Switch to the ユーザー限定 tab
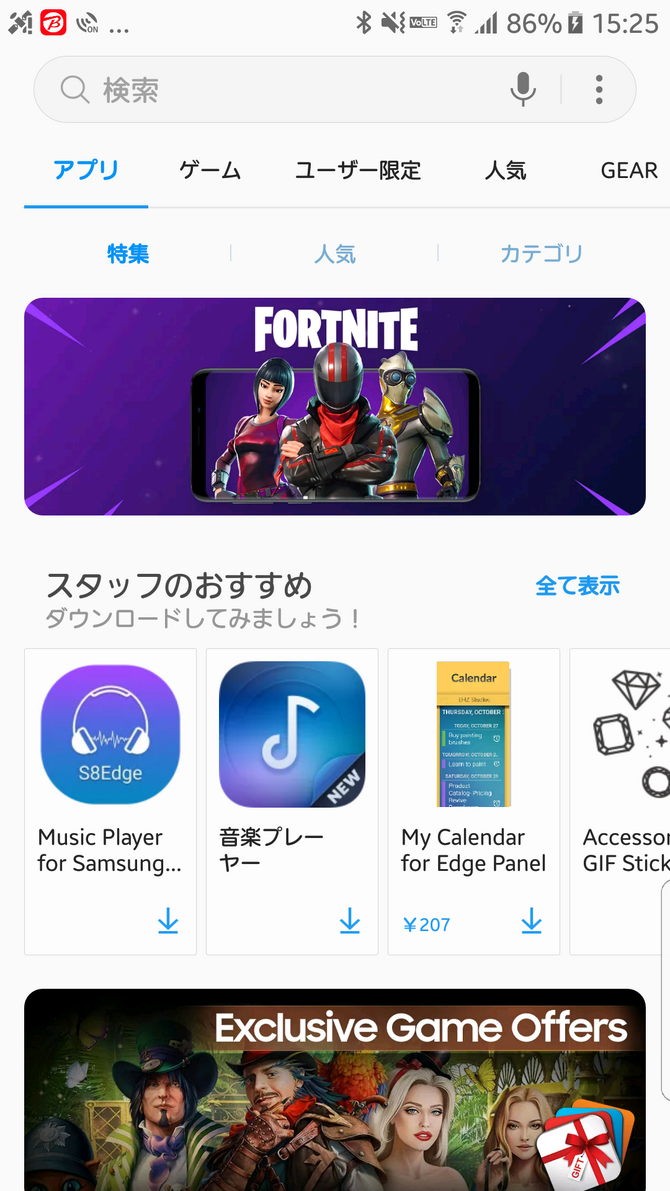The width and height of the screenshot is (670, 1191). coord(358,171)
